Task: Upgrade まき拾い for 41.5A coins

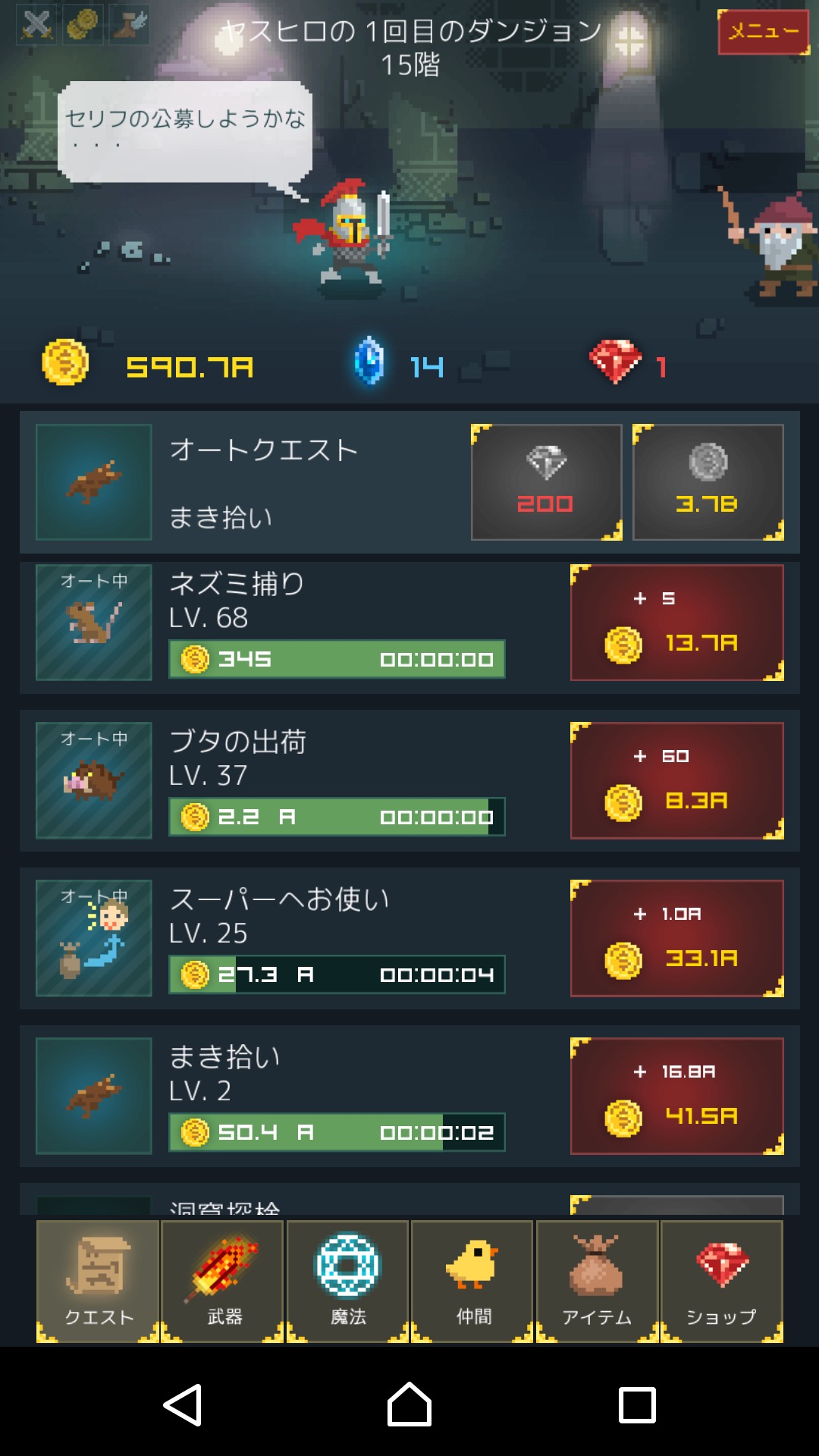Action: (676, 1096)
